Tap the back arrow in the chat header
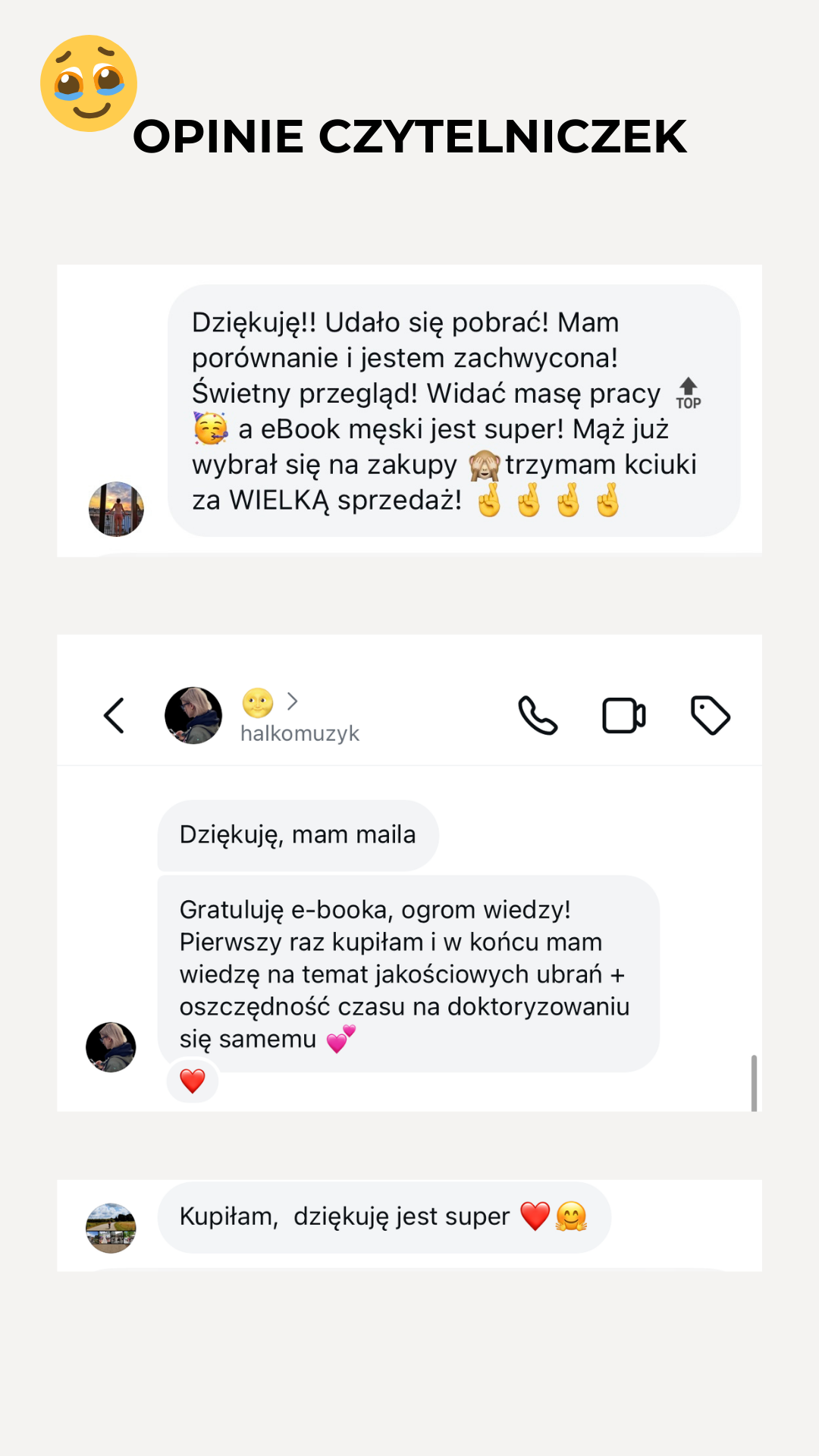Viewport: 819px width, 1456px height. coord(115,714)
